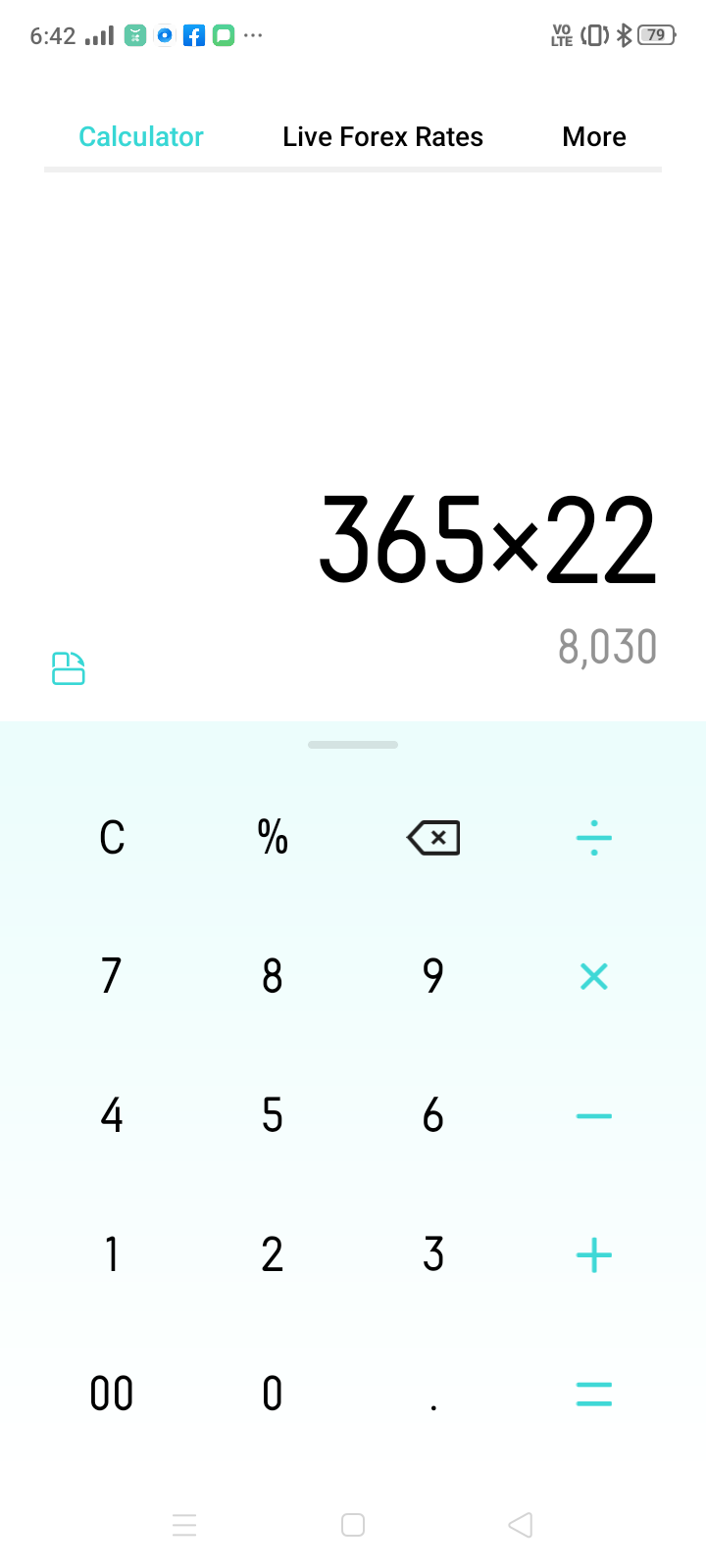Switch to the Live Forex Rates tab

point(382,136)
